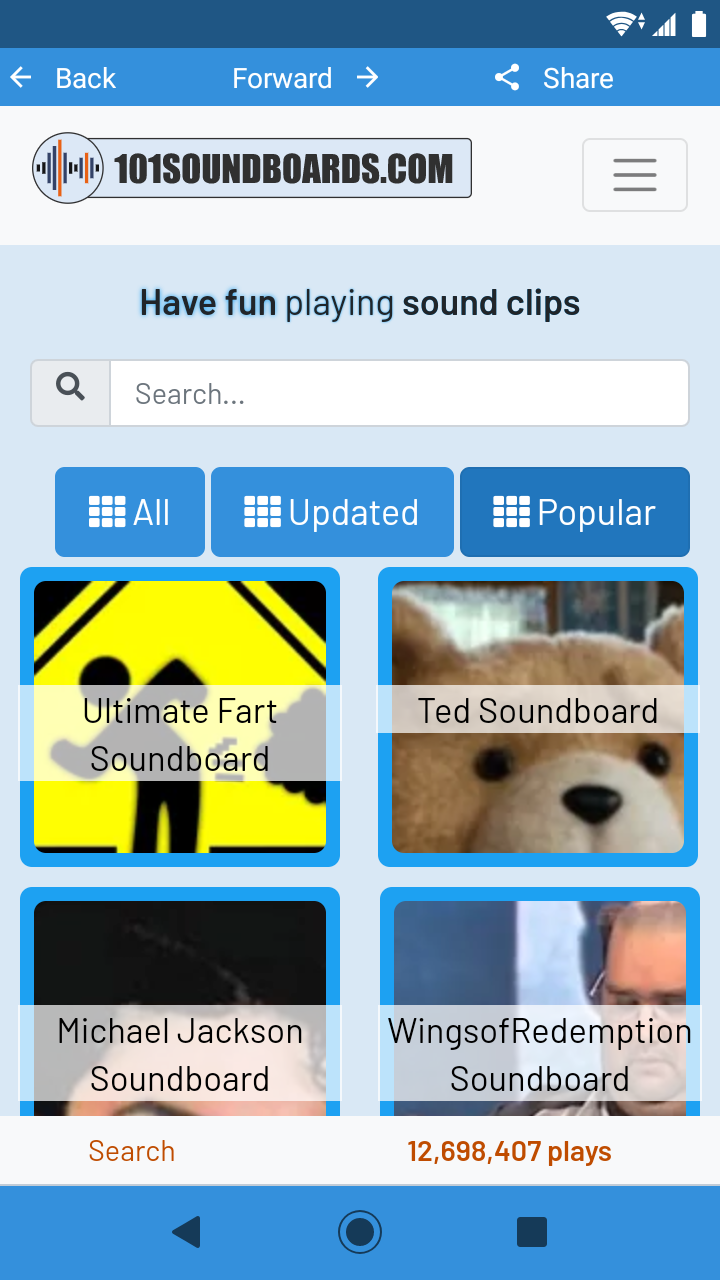This screenshot has height=1280, width=720.
Task: Click the 101Soundboards.com logo
Action: [x=250, y=168]
